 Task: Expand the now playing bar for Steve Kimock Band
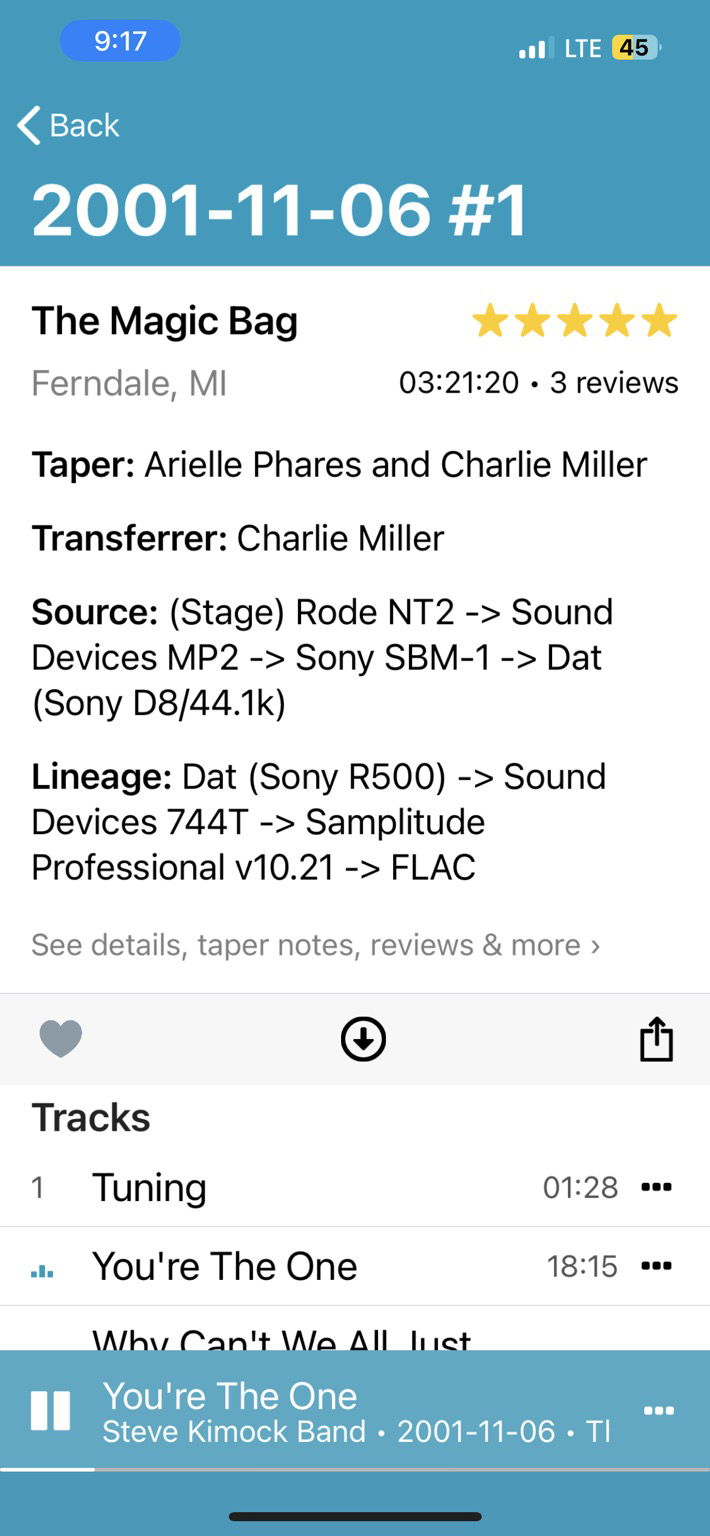(x=356, y=1412)
